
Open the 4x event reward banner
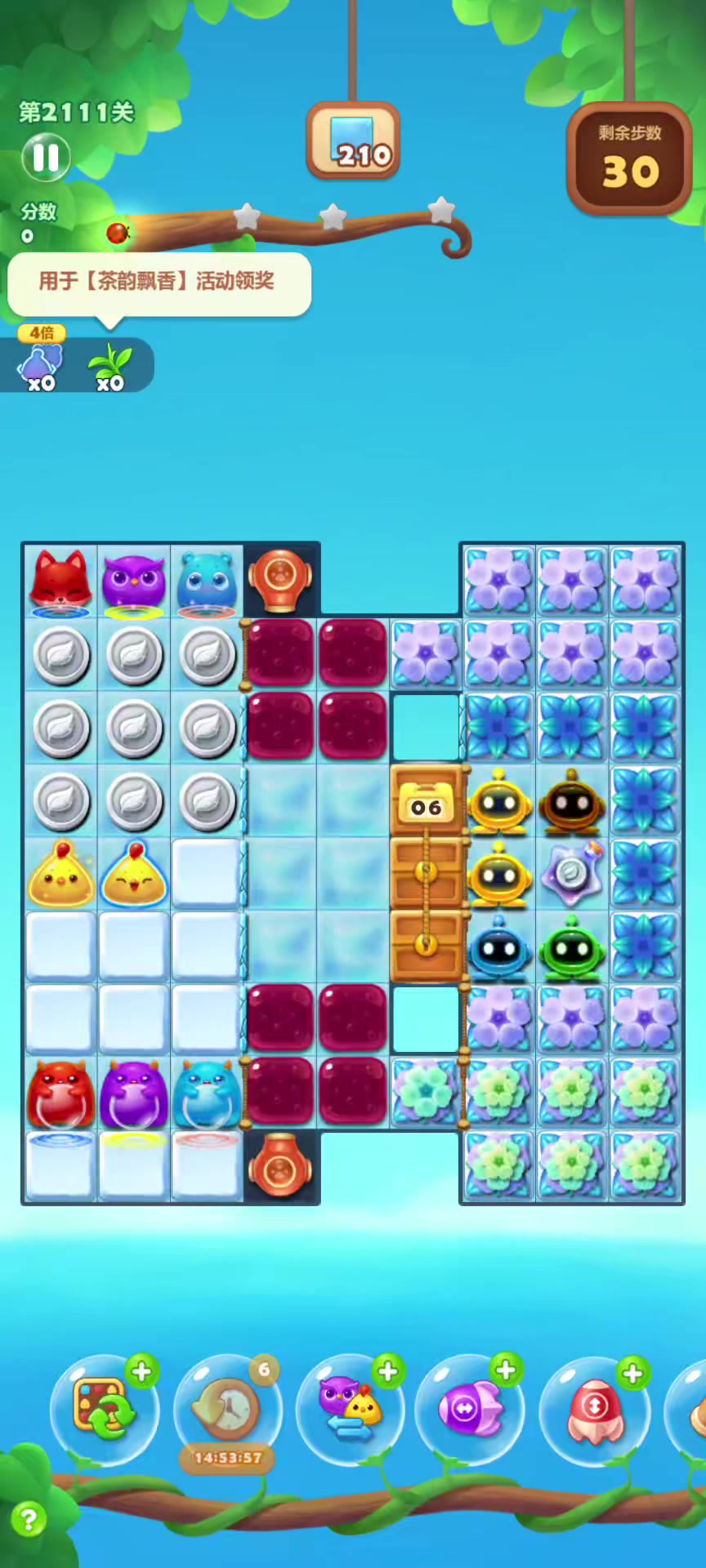77,363
